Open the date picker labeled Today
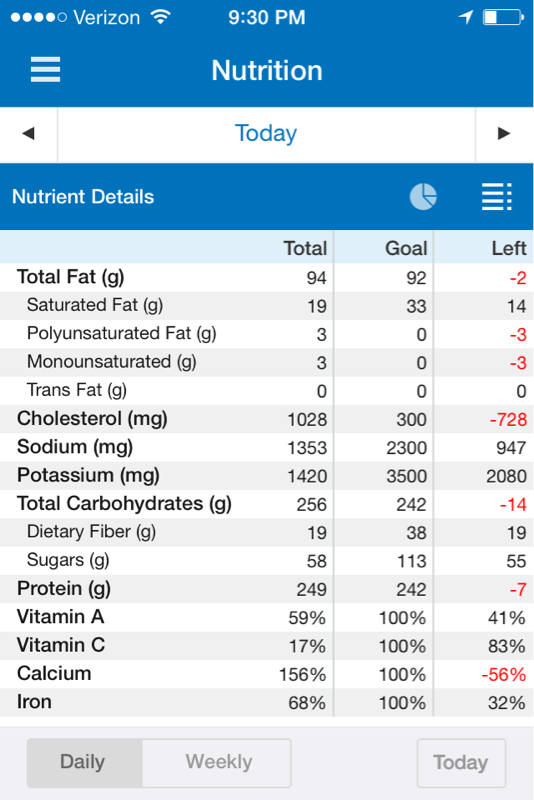 click(x=266, y=134)
